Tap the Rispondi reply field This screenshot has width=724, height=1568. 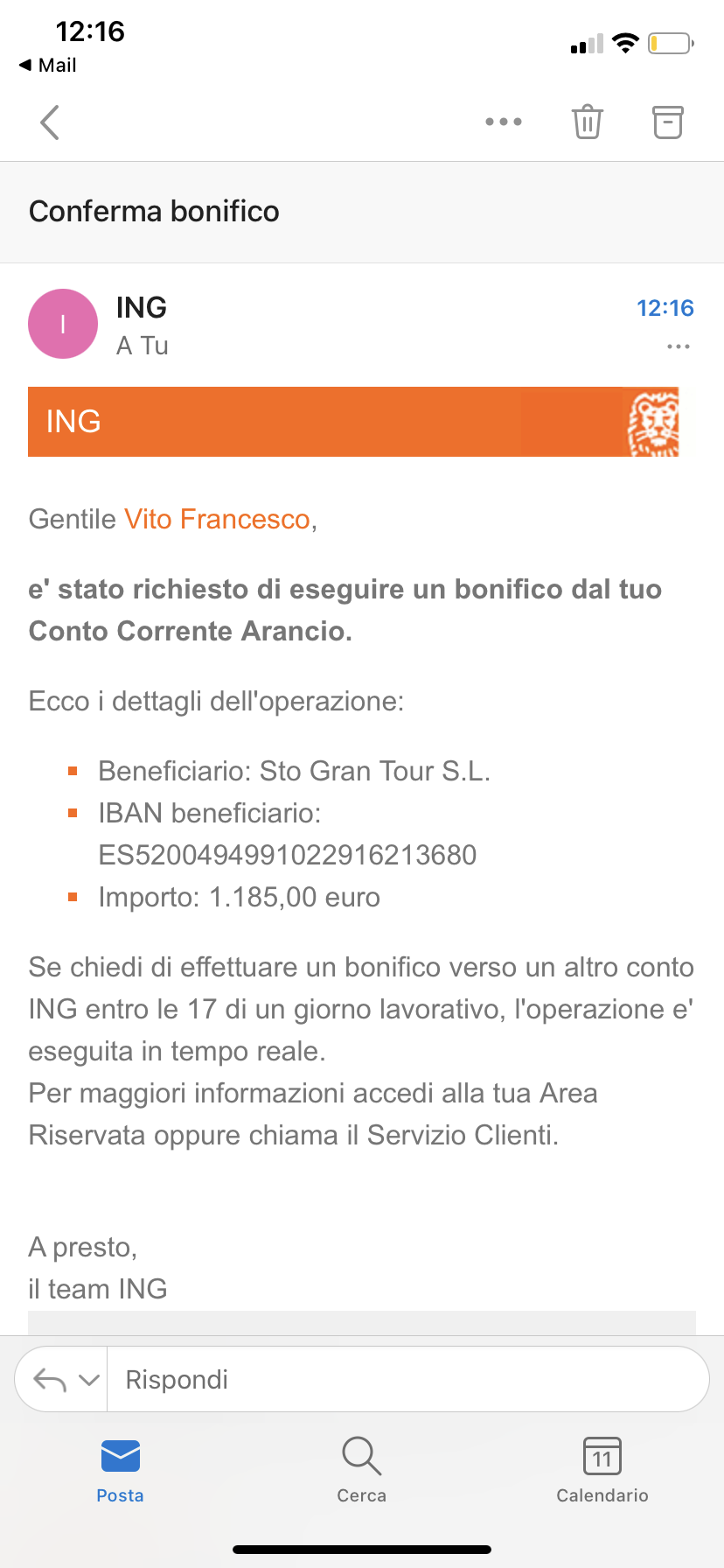407,1379
